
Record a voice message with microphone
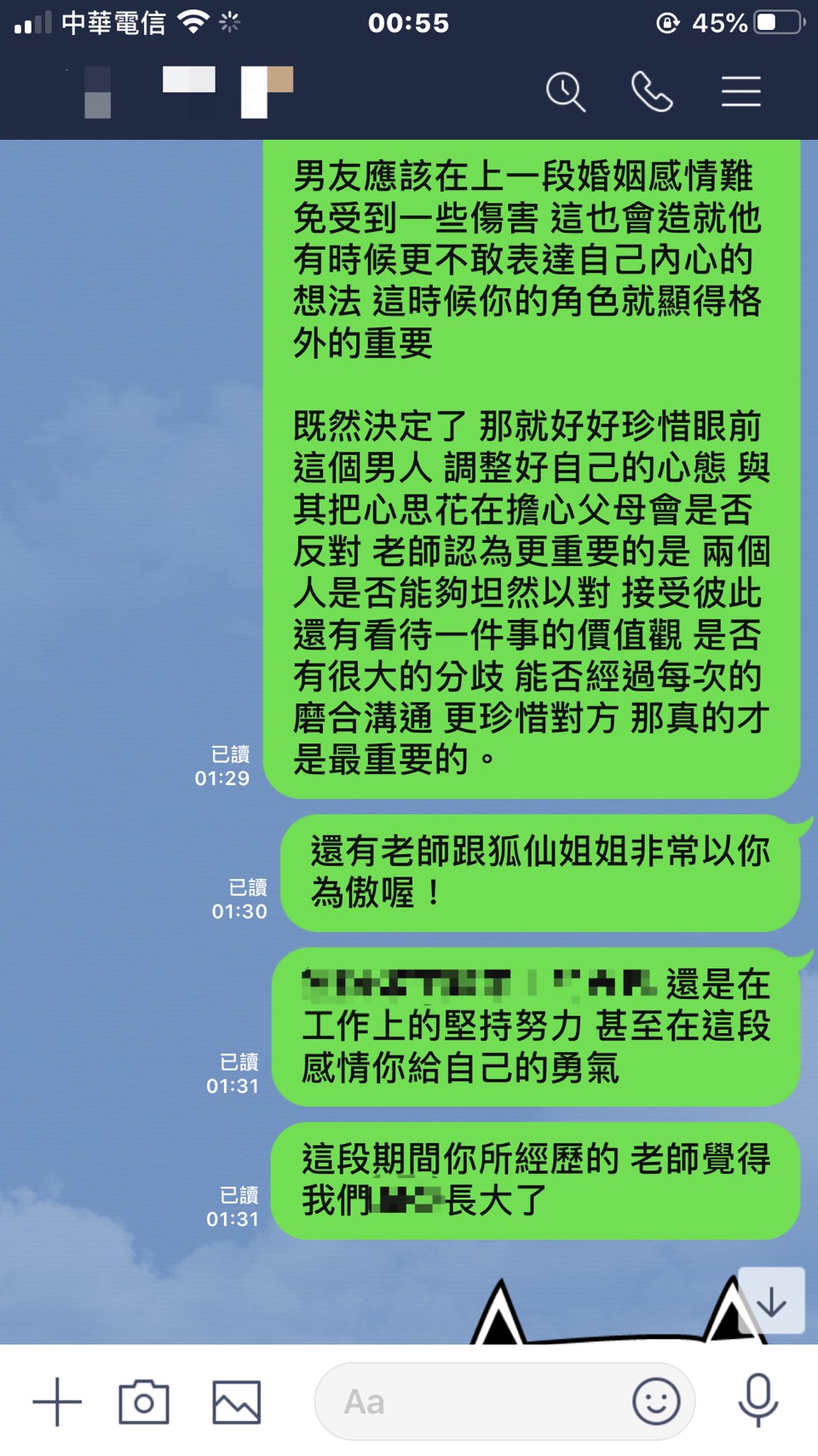tap(758, 1401)
